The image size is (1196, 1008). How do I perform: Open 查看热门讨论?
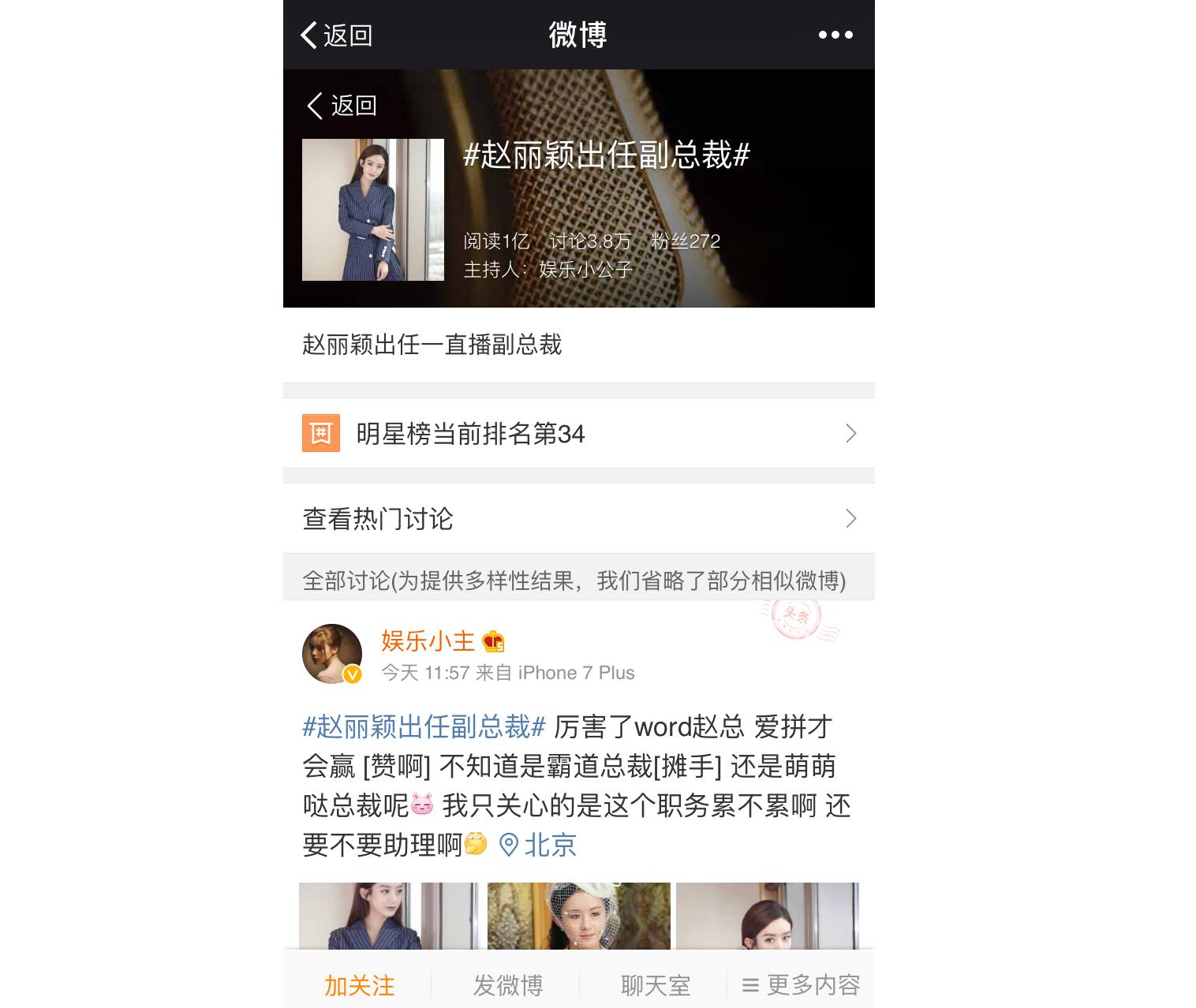[x=578, y=518]
